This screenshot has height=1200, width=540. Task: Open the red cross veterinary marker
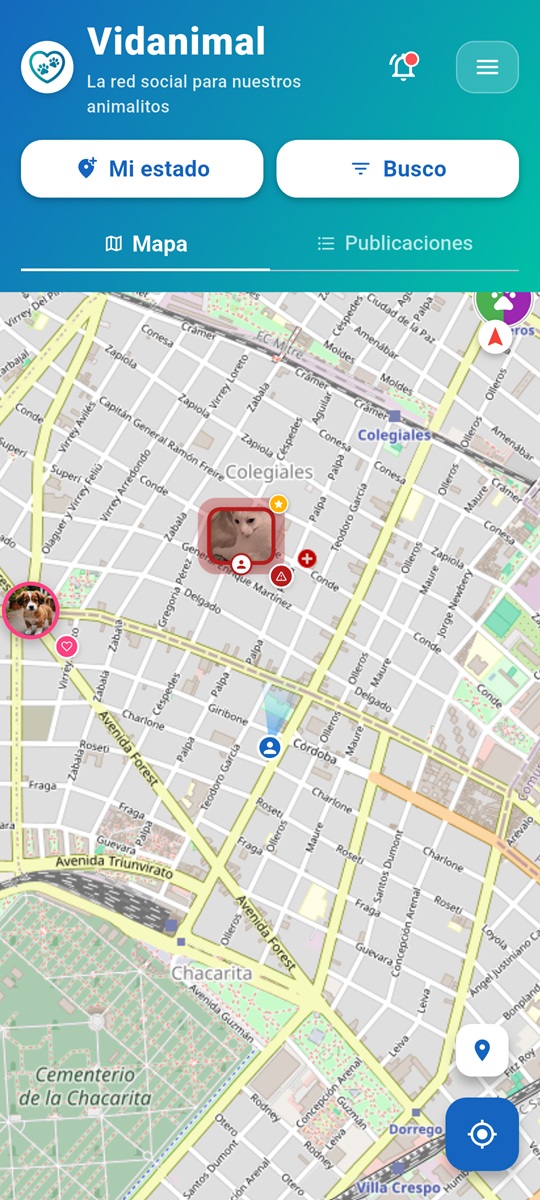(x=307, y=558)
